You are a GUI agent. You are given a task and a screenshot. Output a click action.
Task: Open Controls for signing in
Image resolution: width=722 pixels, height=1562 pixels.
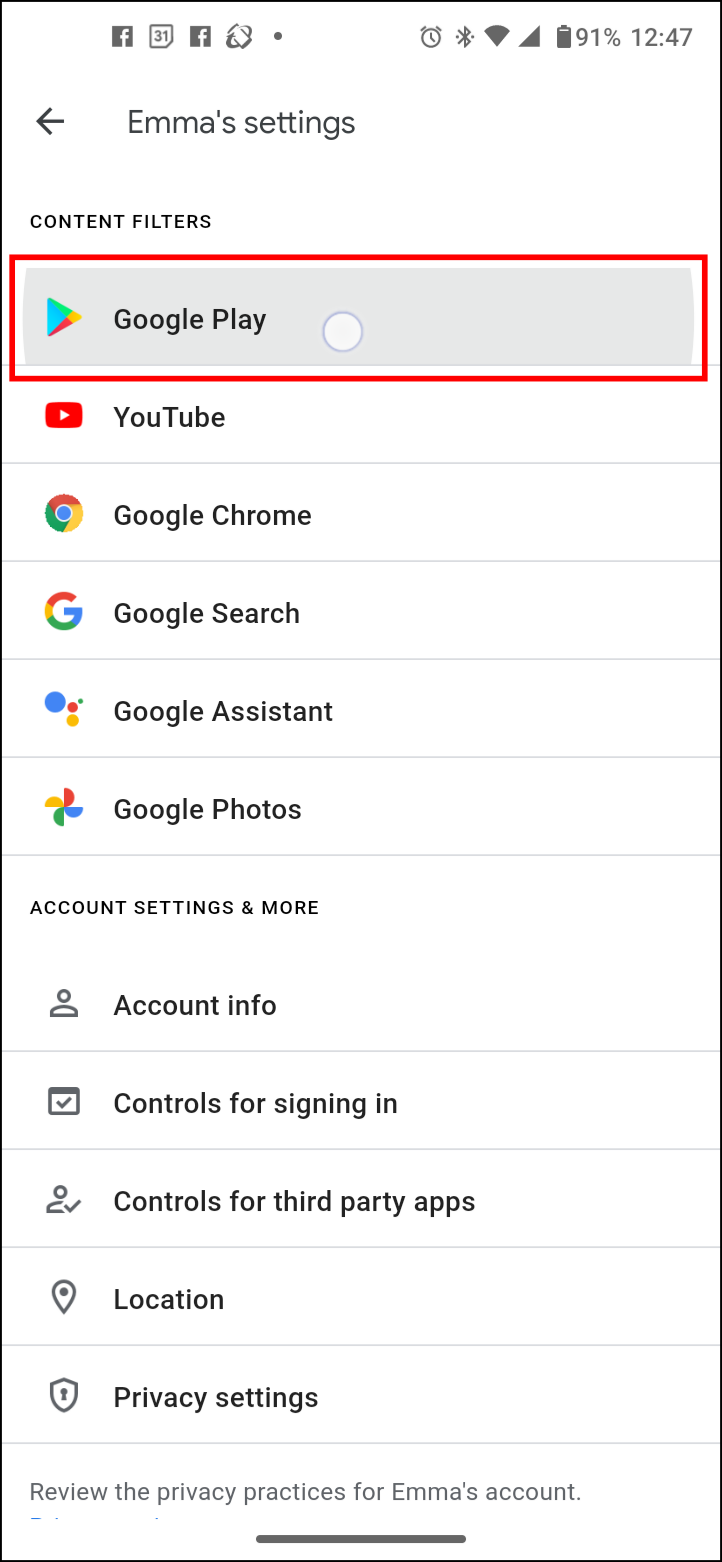coord(255,1103)
